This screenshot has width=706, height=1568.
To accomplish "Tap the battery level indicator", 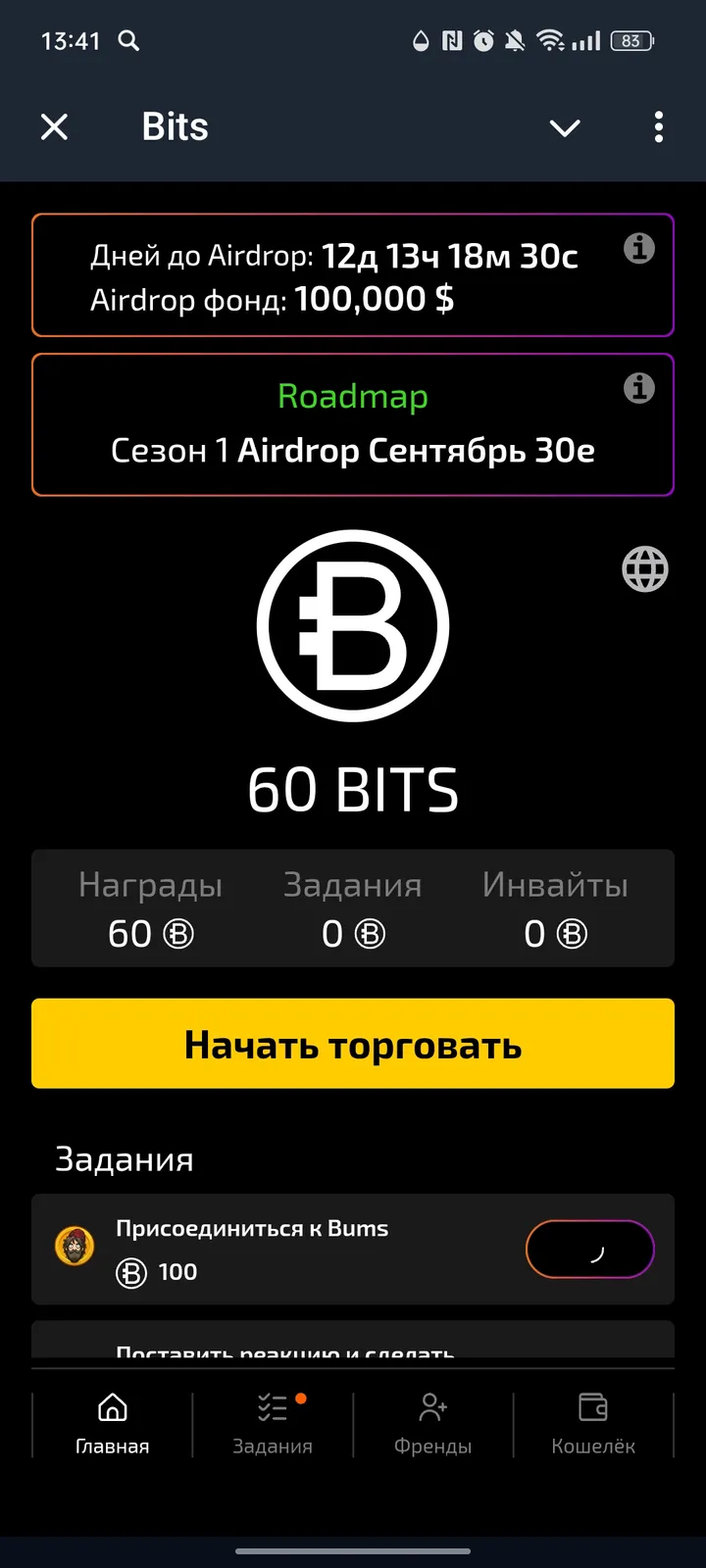I will point(631,41).
